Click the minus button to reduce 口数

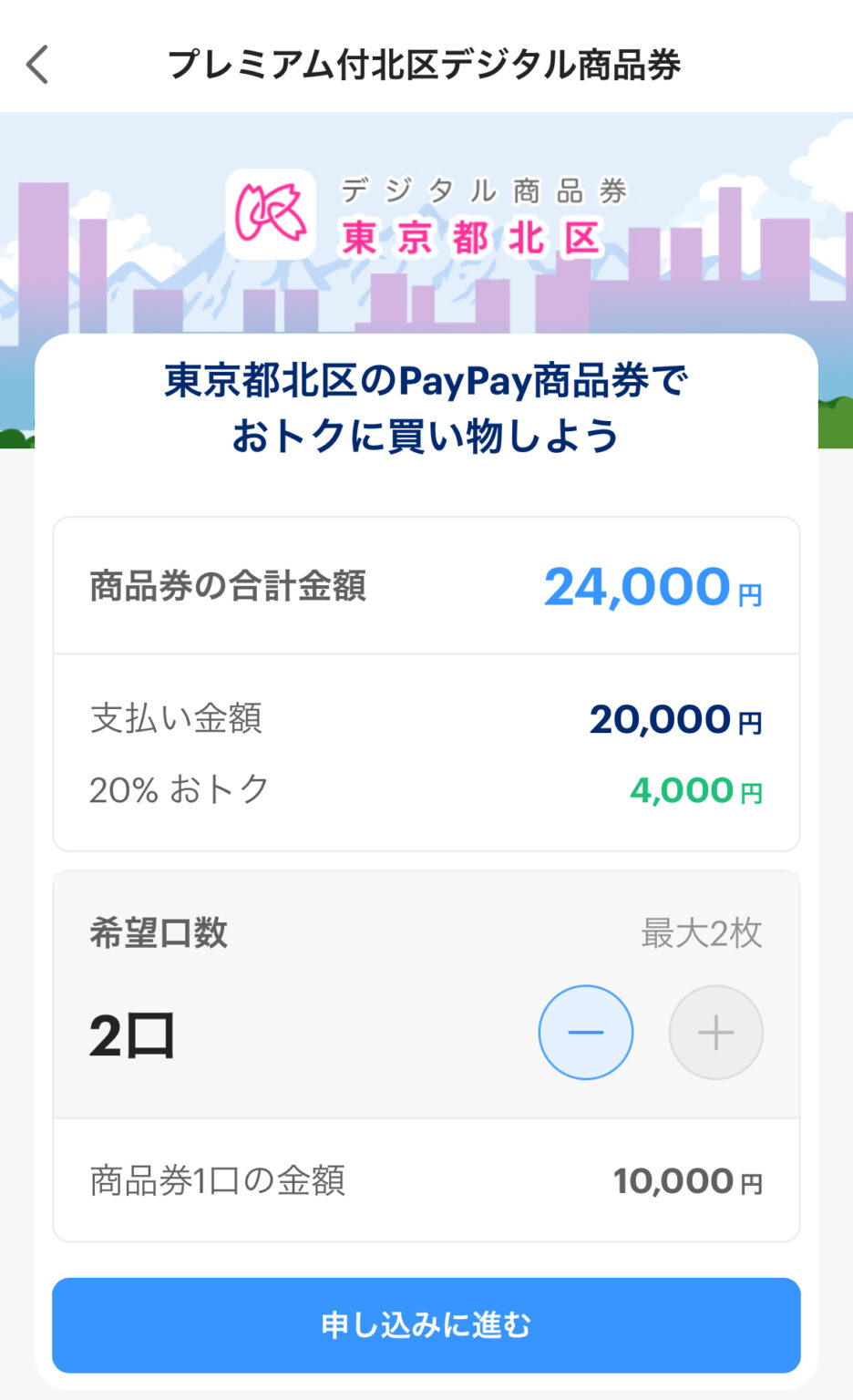(x=586, y=1032)
